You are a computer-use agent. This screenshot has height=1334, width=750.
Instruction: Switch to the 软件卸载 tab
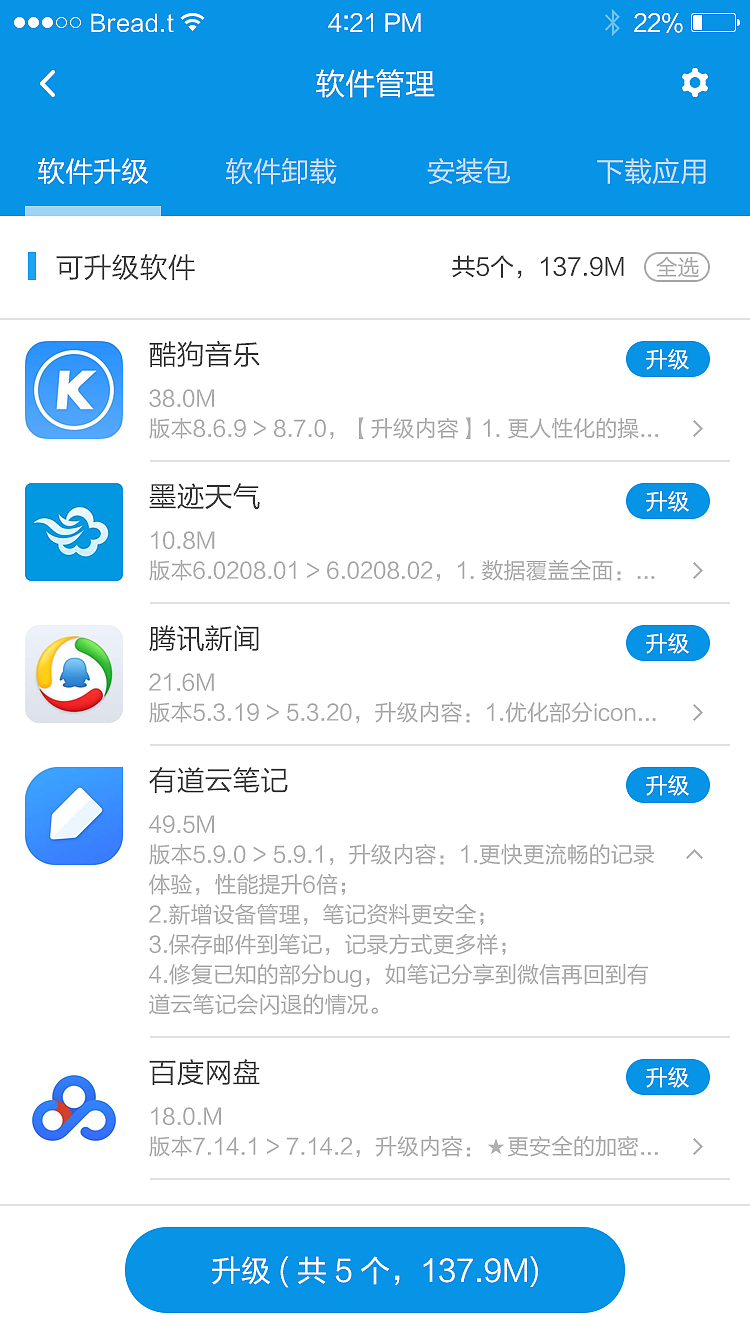coord(280,171)
